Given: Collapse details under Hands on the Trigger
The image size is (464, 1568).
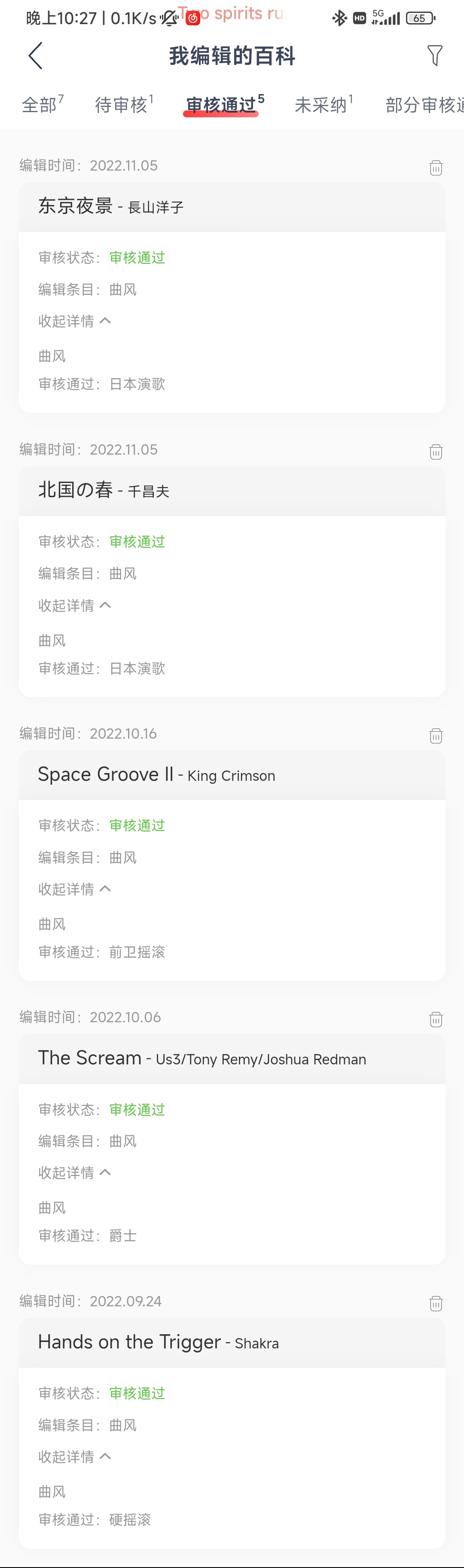Looking at the screenshot, I should tap(74, 1457).
